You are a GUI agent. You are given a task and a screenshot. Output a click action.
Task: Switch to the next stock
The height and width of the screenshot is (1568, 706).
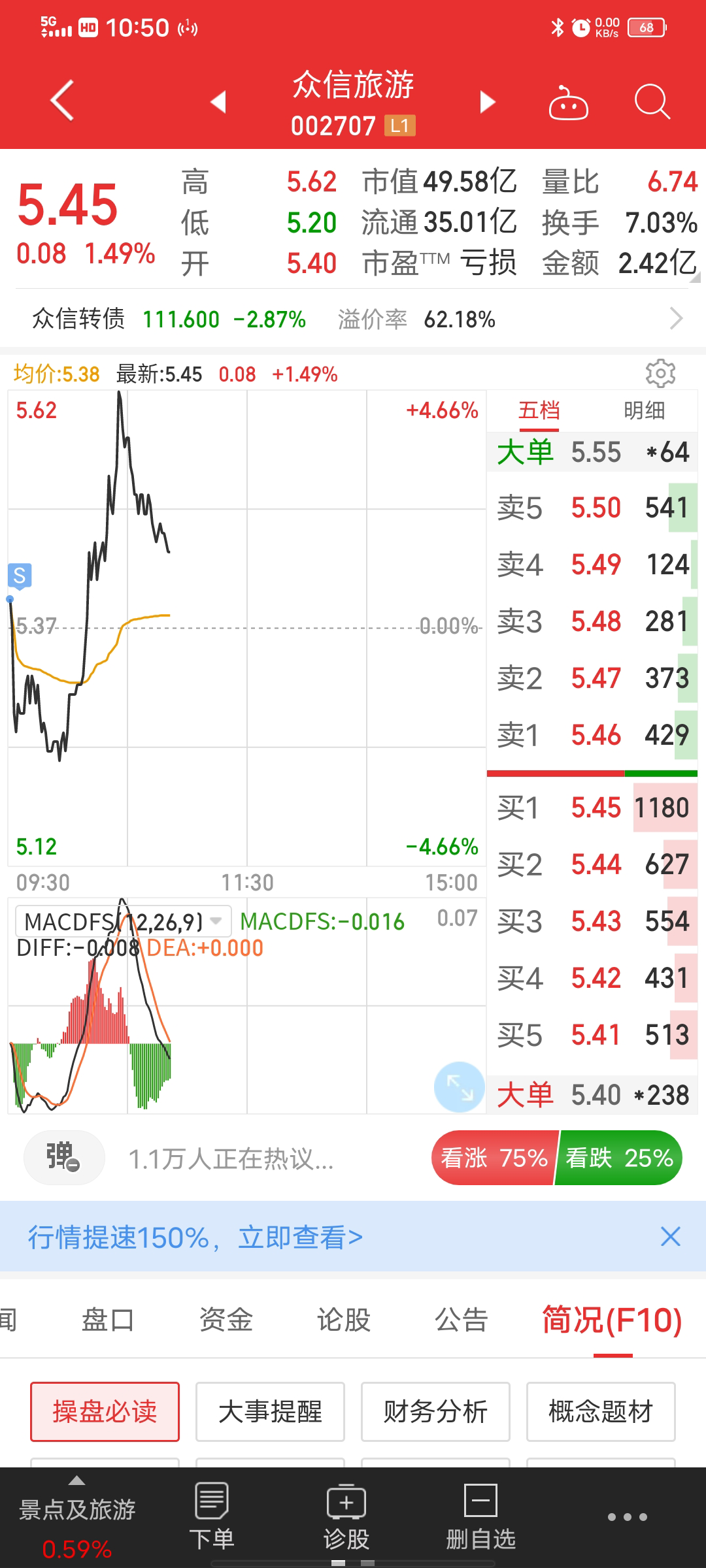[488, 102]
